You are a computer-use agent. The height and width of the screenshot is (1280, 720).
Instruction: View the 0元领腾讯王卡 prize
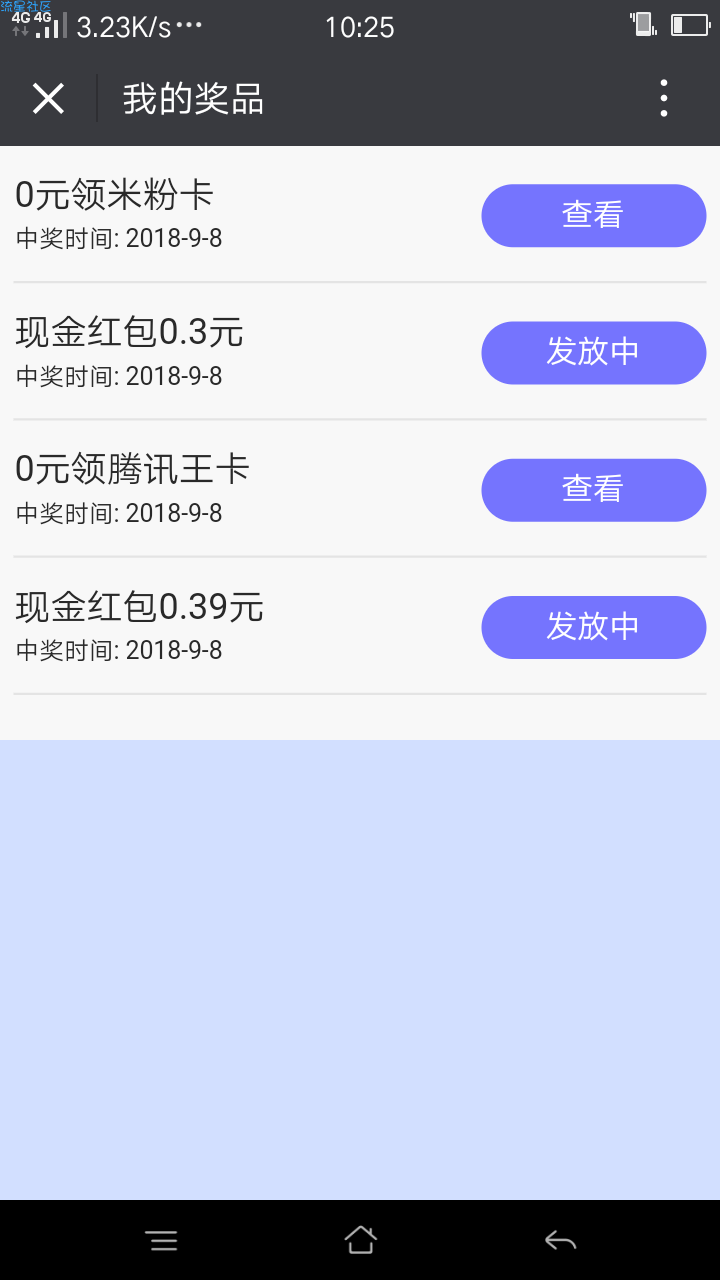click(x=594, y=489)
